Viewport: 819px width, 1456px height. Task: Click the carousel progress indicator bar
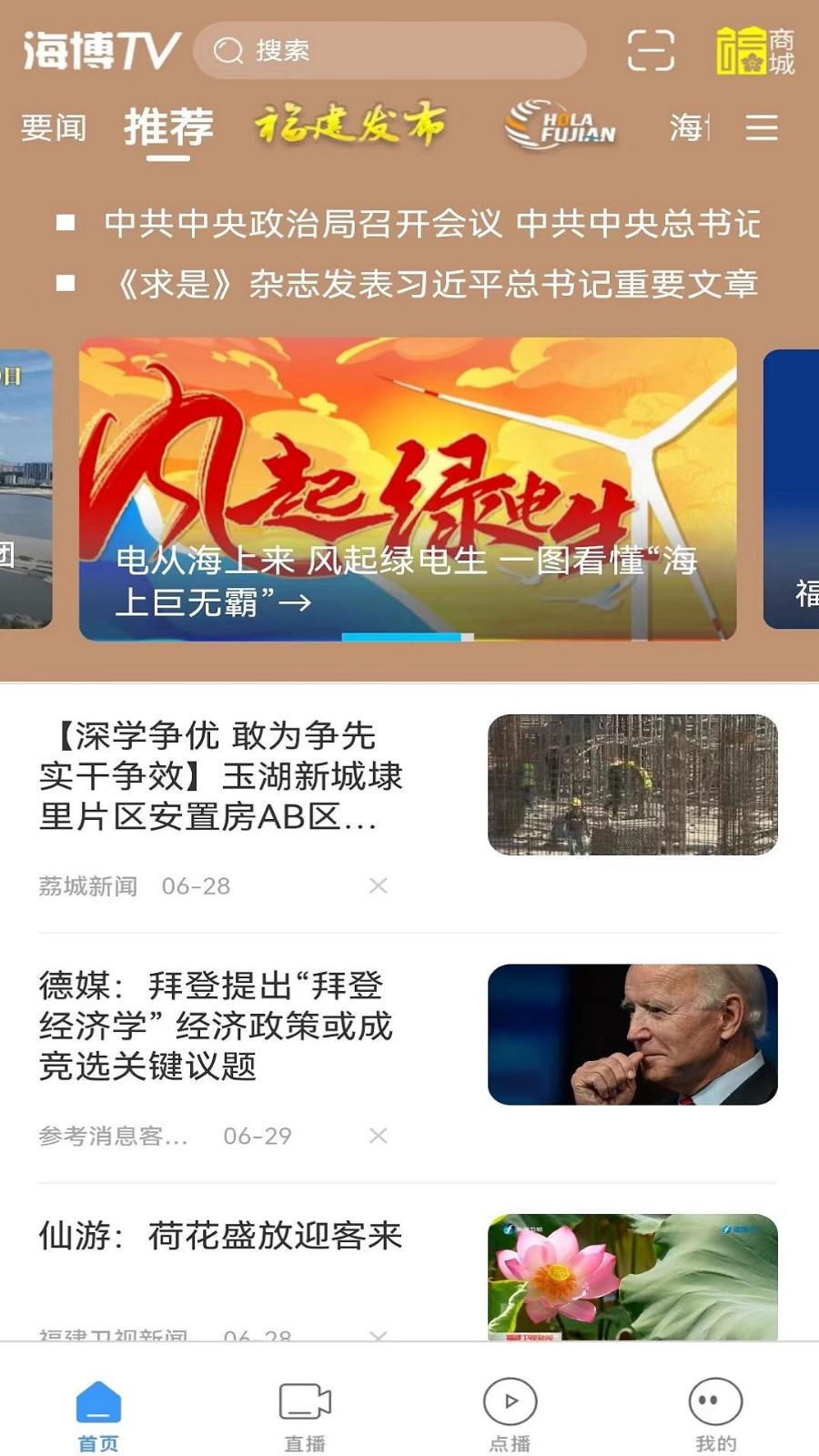[409, 637]
